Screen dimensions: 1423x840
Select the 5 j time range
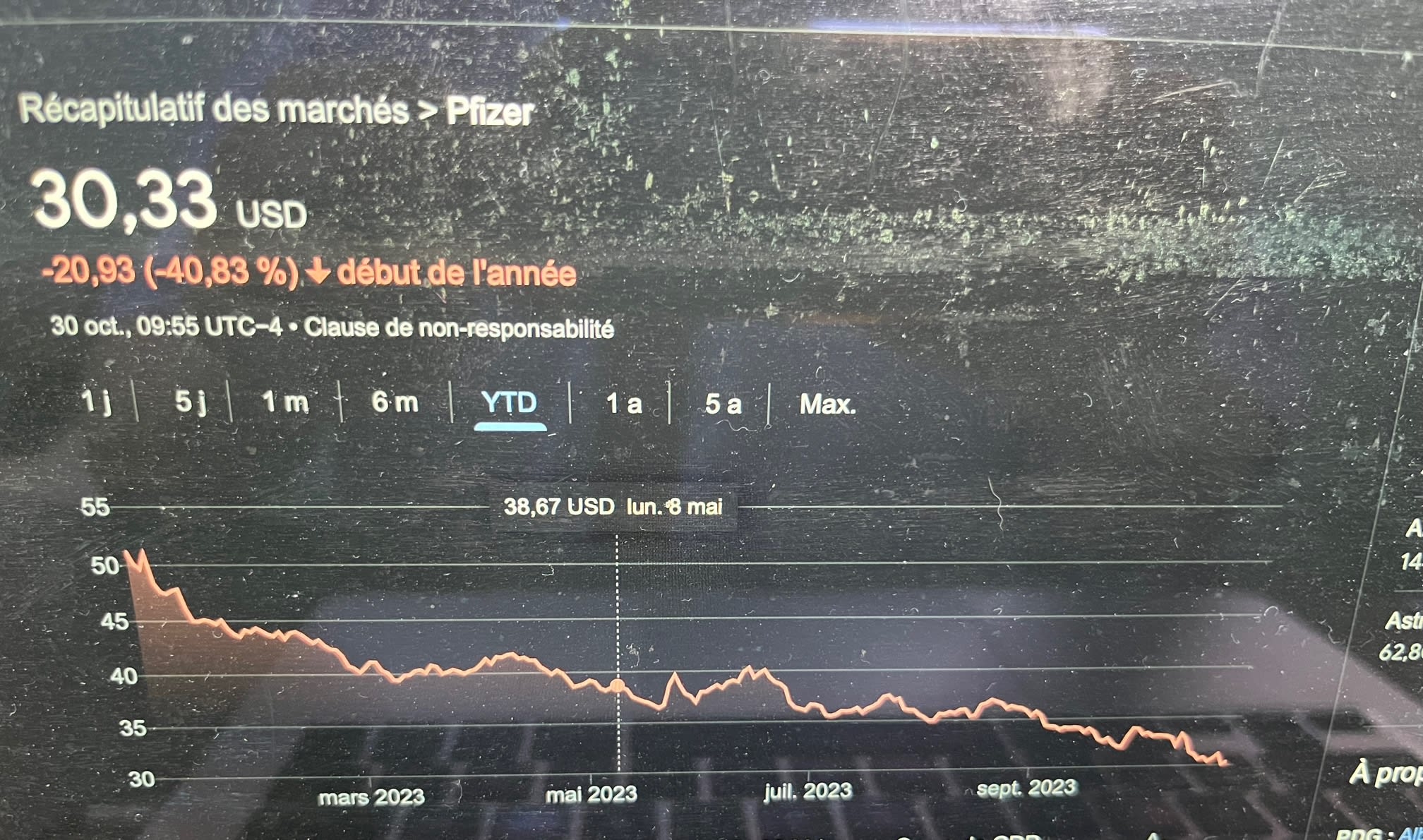(x=191, y=402)
